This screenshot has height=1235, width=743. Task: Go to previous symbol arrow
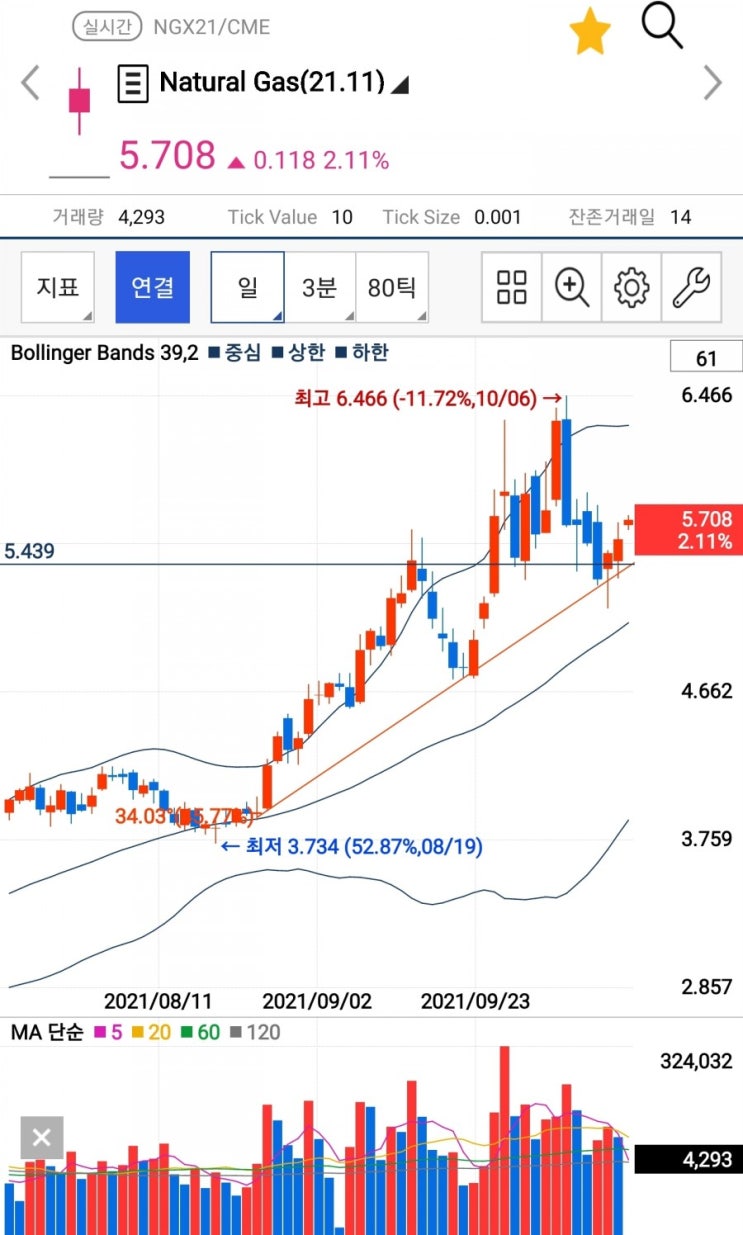[x=30, y=83]
